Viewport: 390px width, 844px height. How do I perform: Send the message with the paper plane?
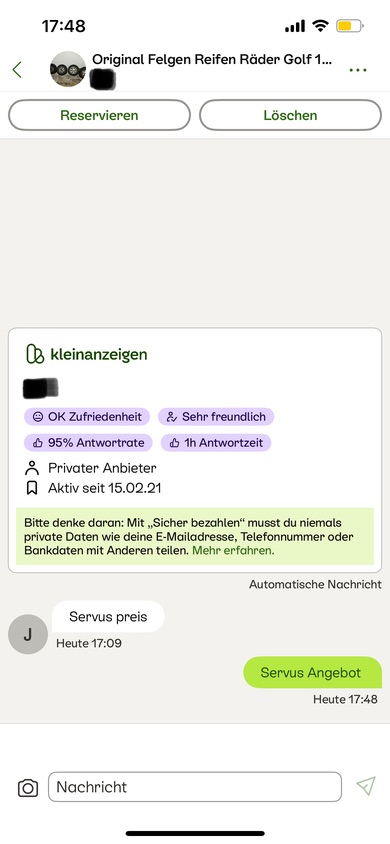tap(366, 786)
